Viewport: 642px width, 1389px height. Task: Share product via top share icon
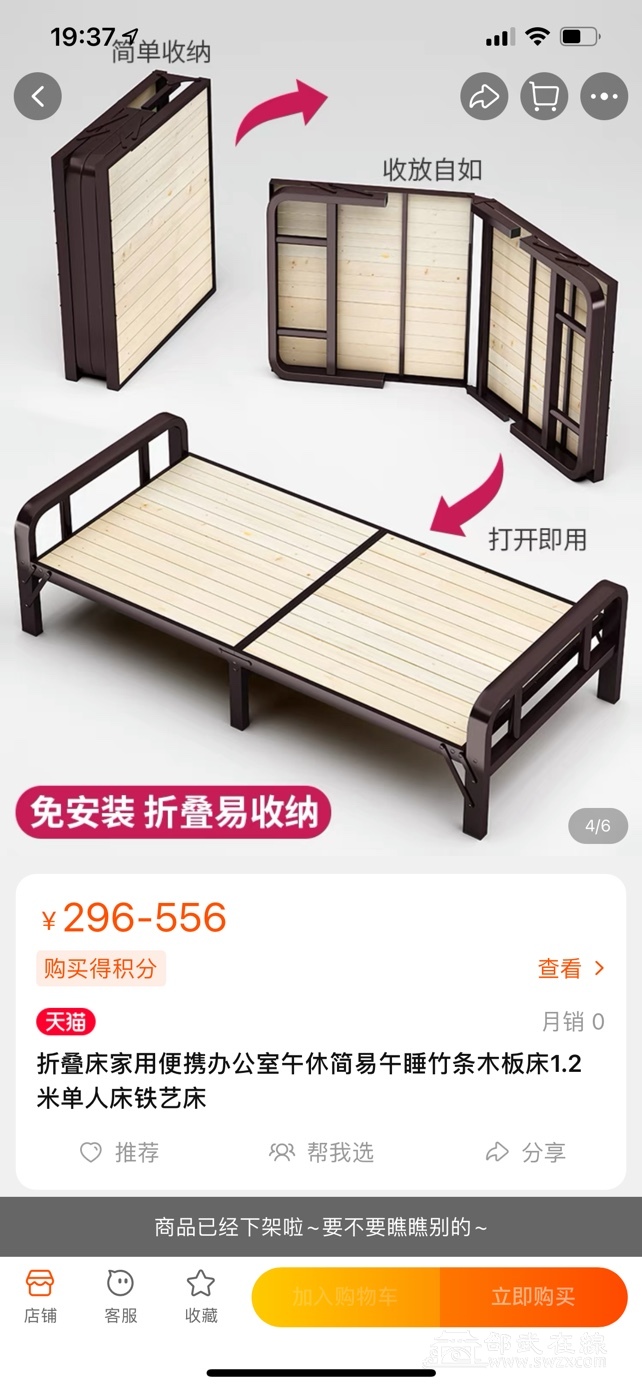485,97
